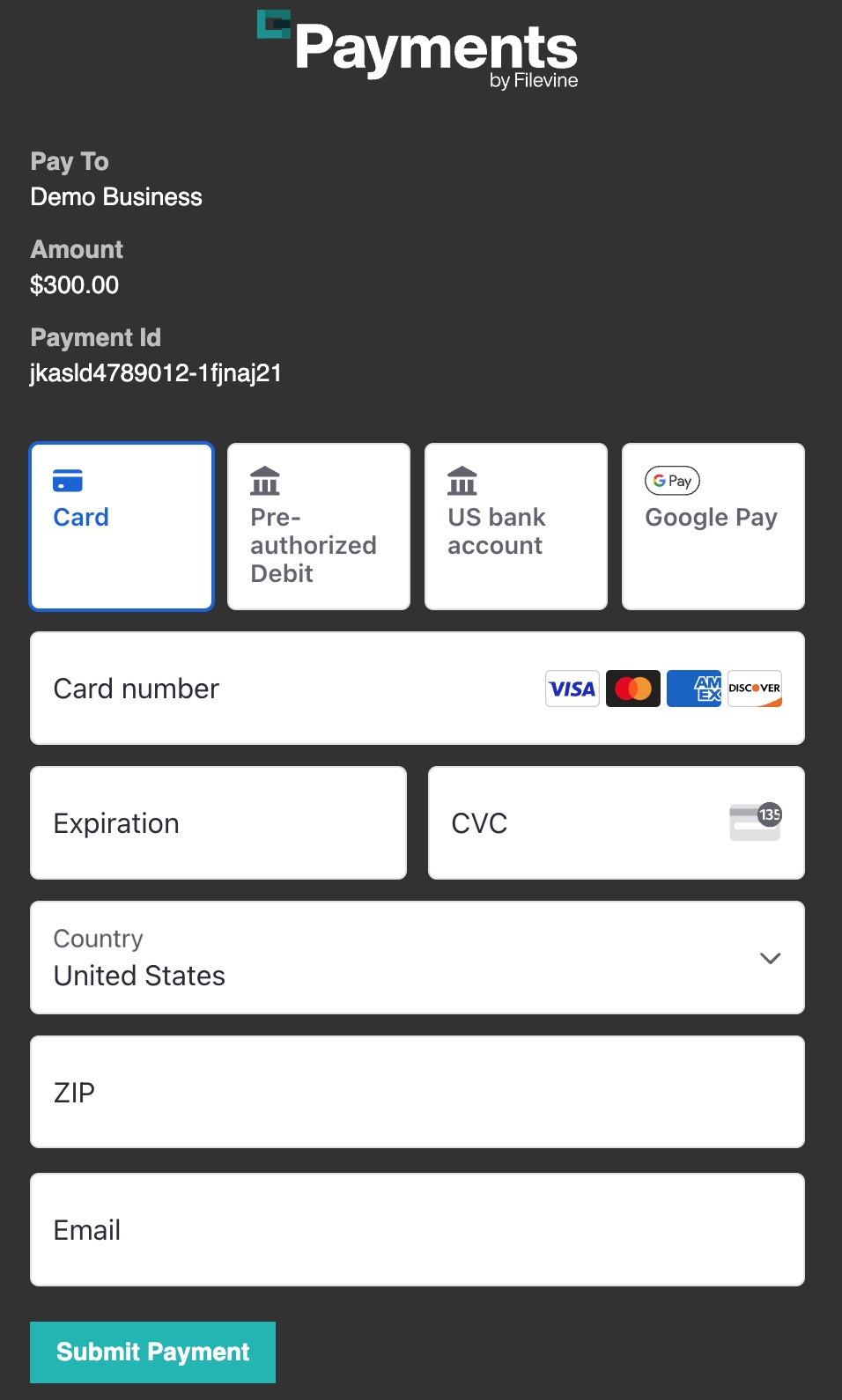Click the bank icon on US bank account
This screenshot has height=1400, width=842.
pos(462,481)
